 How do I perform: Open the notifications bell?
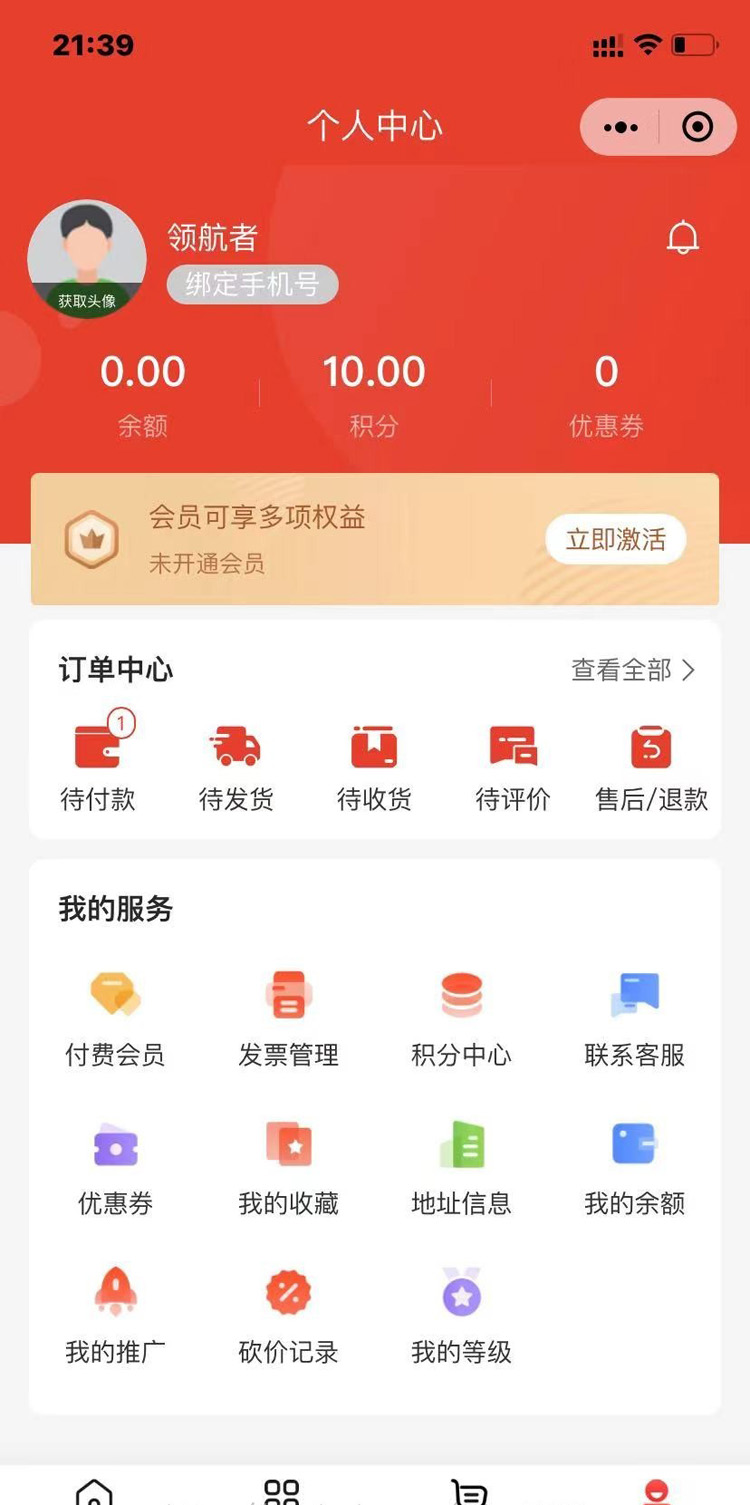683,238
